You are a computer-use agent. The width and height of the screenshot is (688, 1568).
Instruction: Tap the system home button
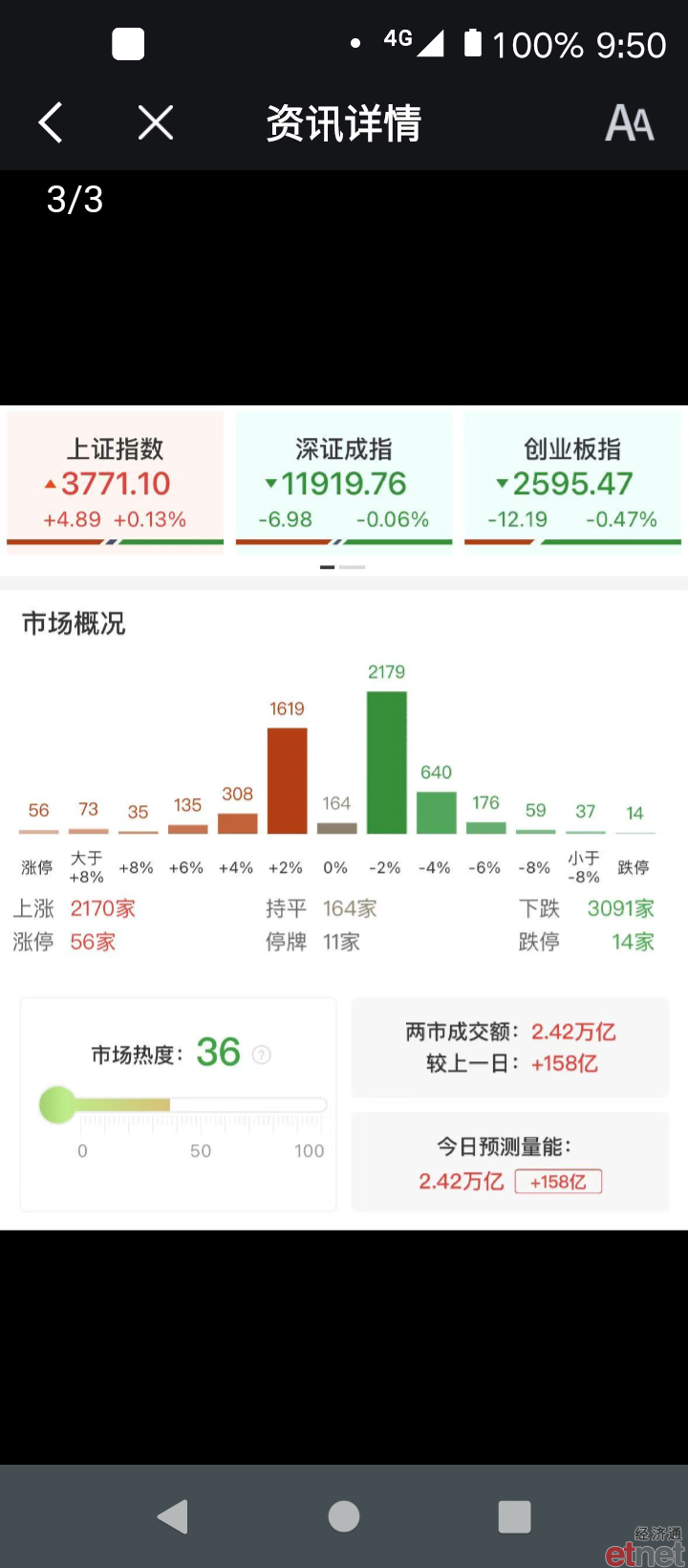click(x=344, y=1516)
